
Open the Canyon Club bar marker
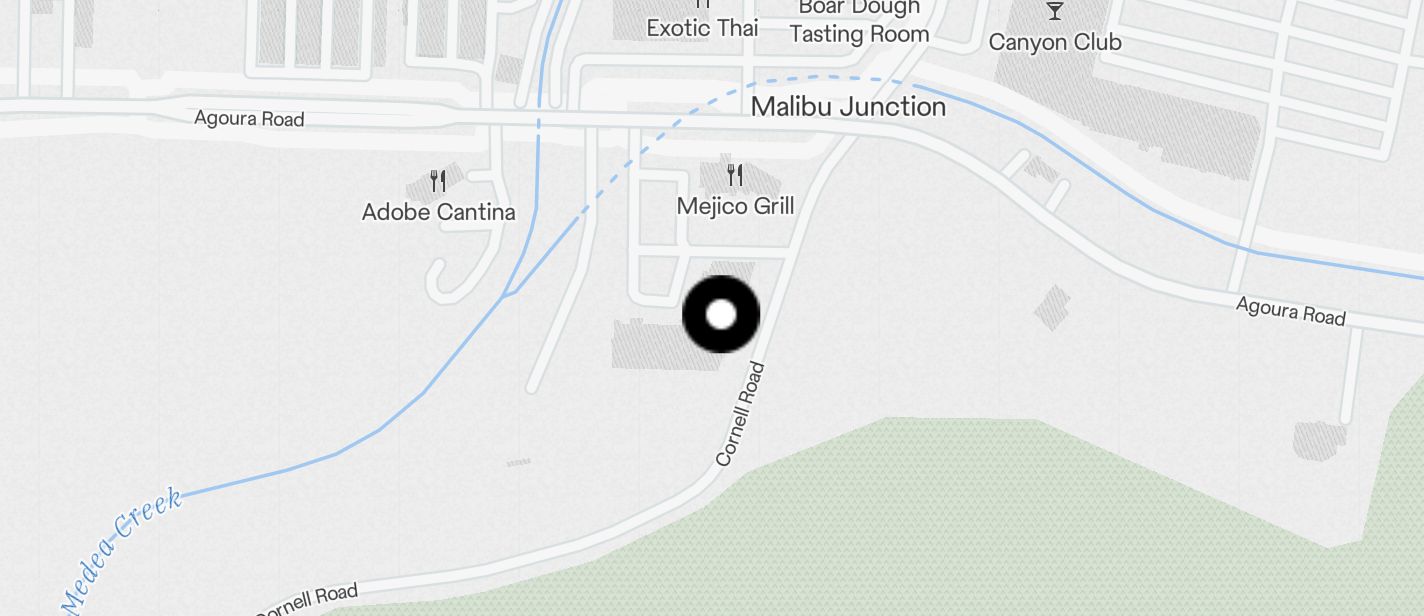(1054, 12)
